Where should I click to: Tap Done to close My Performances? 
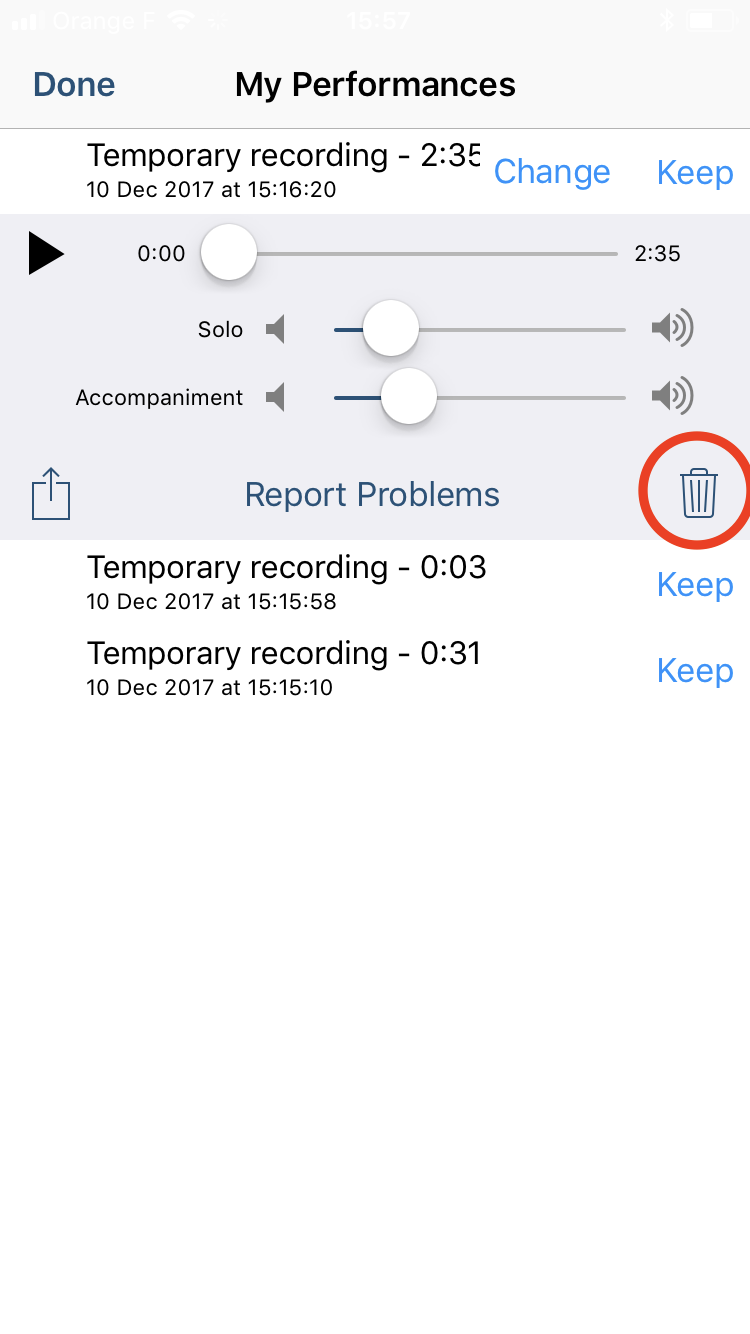[74, 85]
